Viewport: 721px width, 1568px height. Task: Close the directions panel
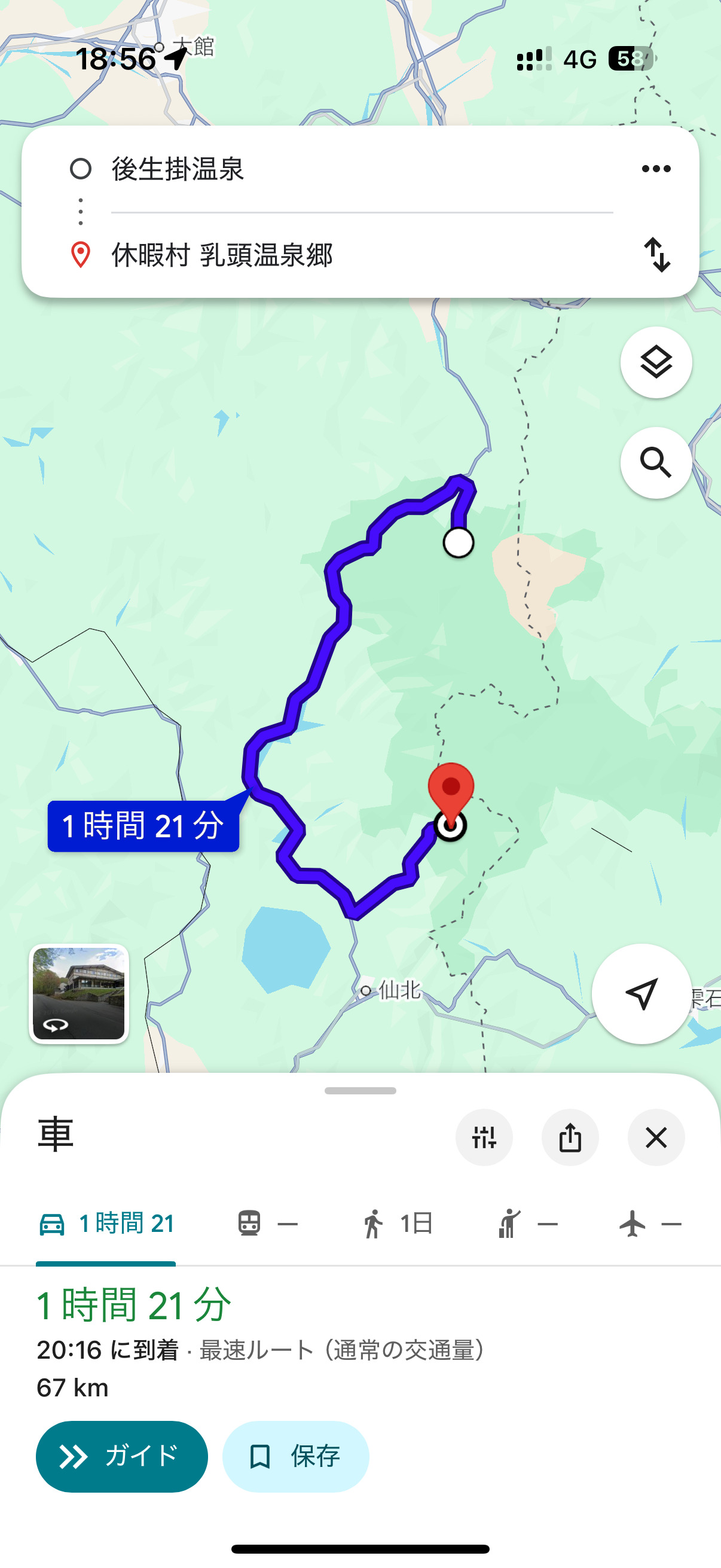[655, 1137]
